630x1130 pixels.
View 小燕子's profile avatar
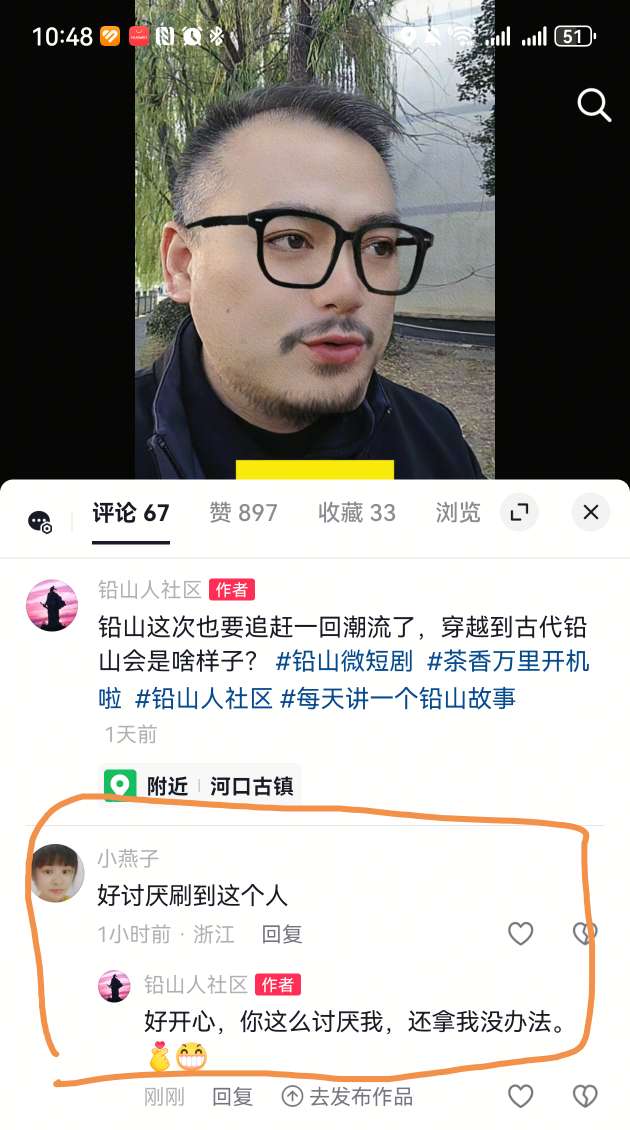coord(56,872)
